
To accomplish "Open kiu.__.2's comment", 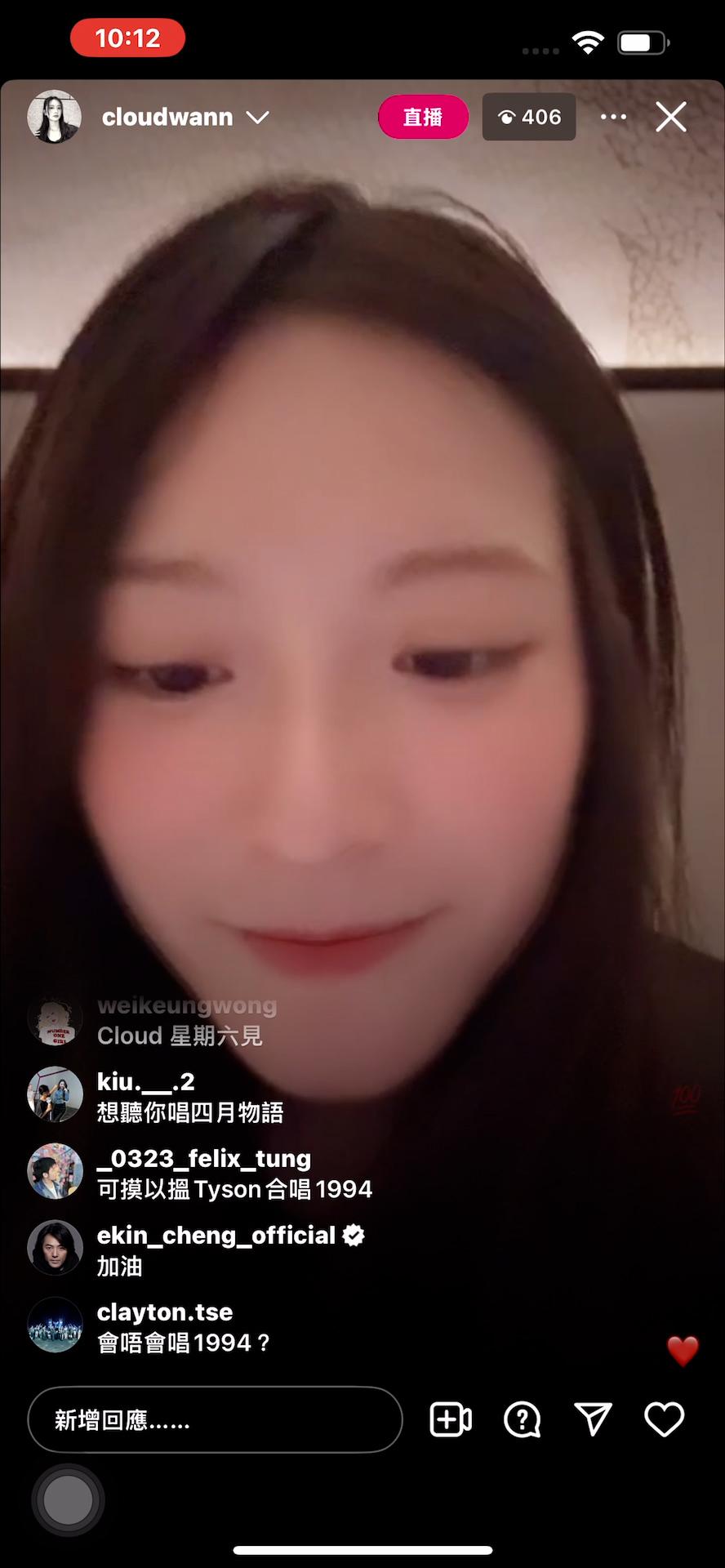I will (189, 1097).
